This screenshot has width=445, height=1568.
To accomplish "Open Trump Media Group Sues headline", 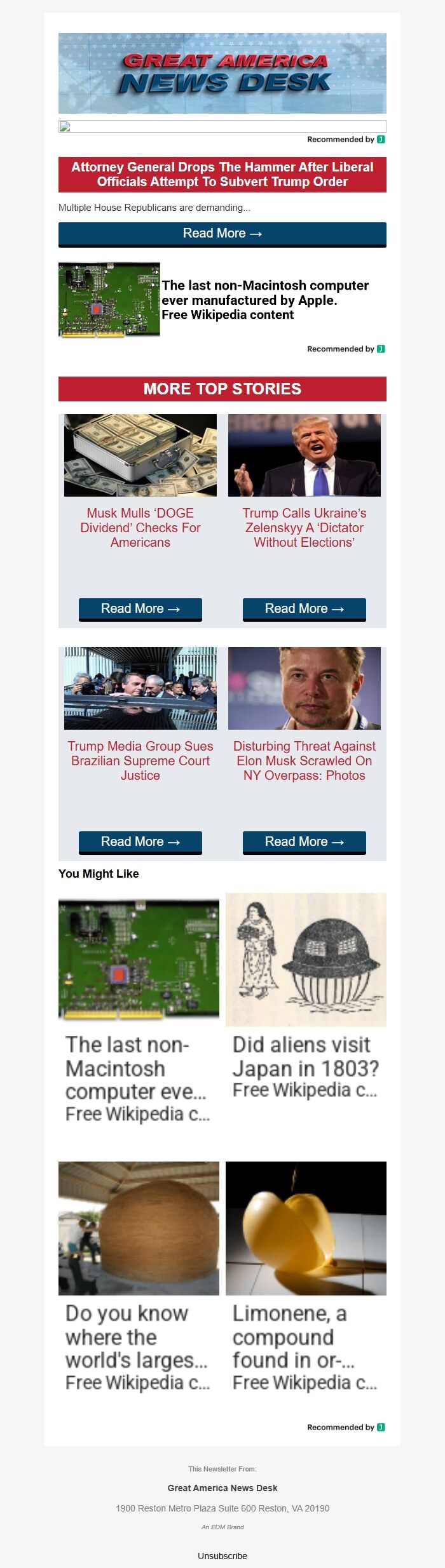I will (140, 761).
